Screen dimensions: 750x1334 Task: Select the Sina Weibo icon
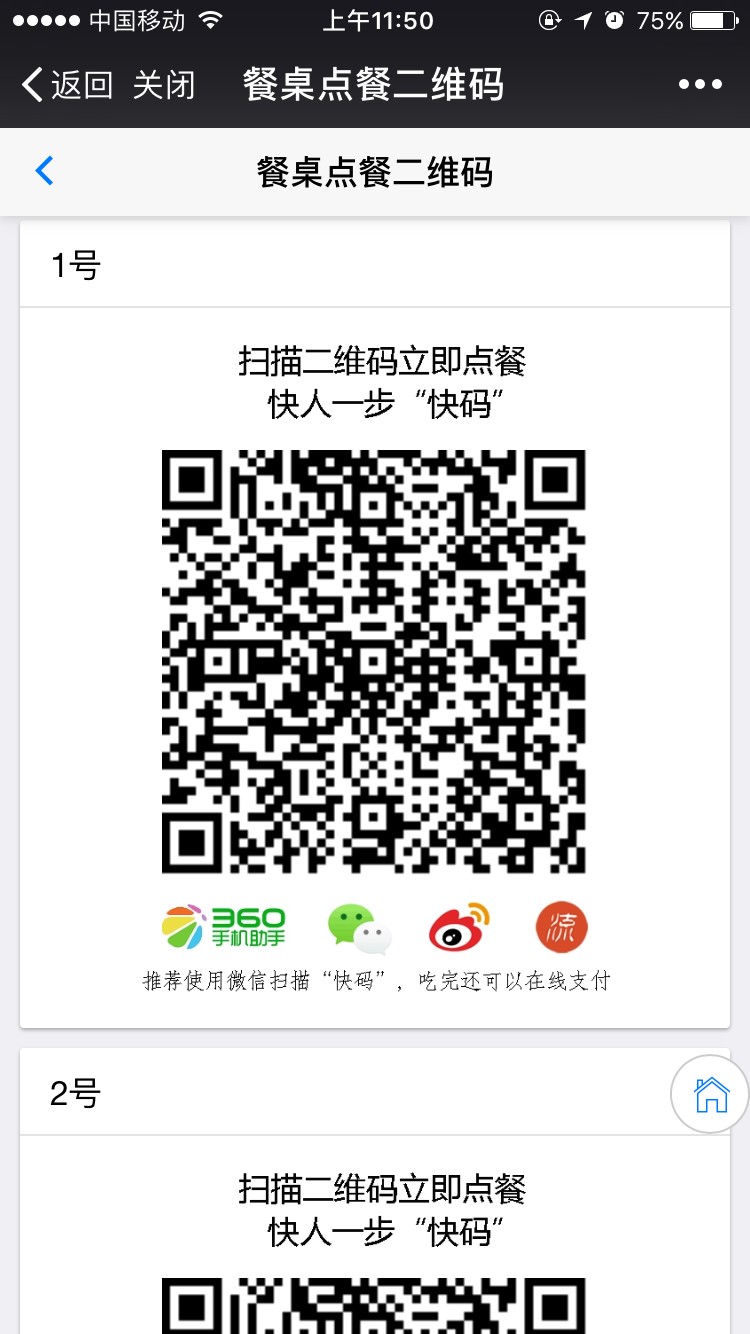[x=458, y=926]
